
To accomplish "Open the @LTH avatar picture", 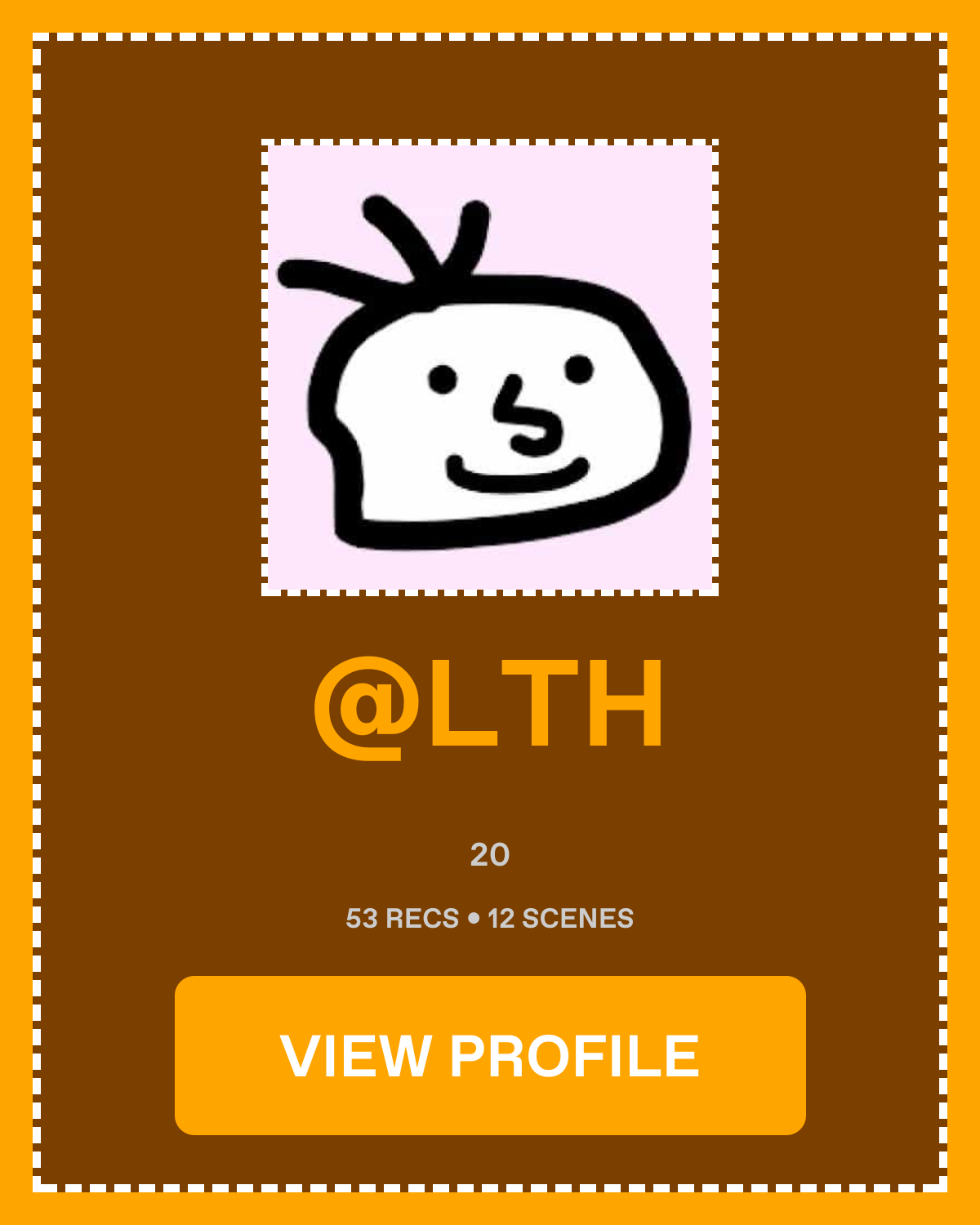I will point(490,367).
